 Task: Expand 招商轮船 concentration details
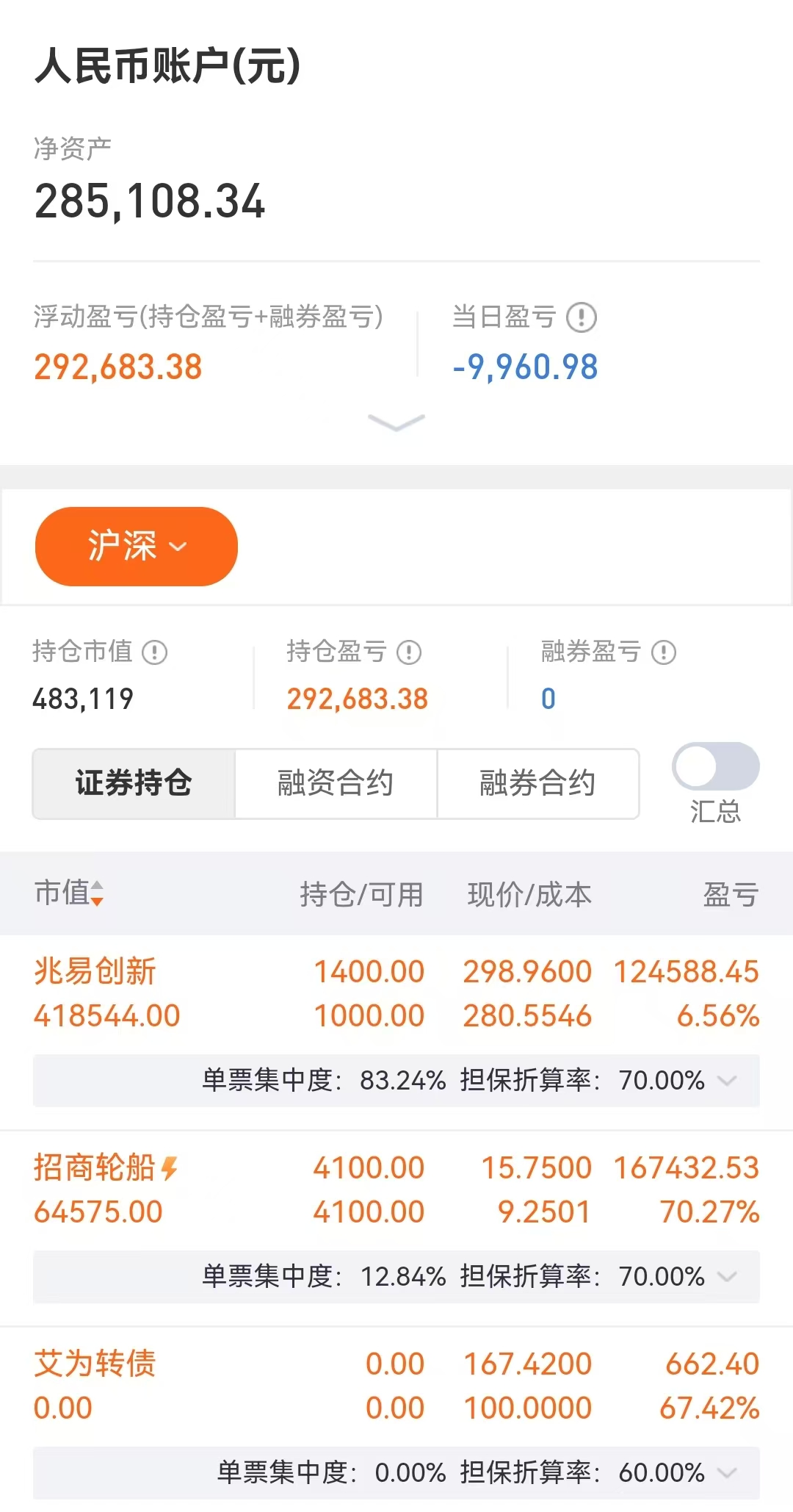727,1276
